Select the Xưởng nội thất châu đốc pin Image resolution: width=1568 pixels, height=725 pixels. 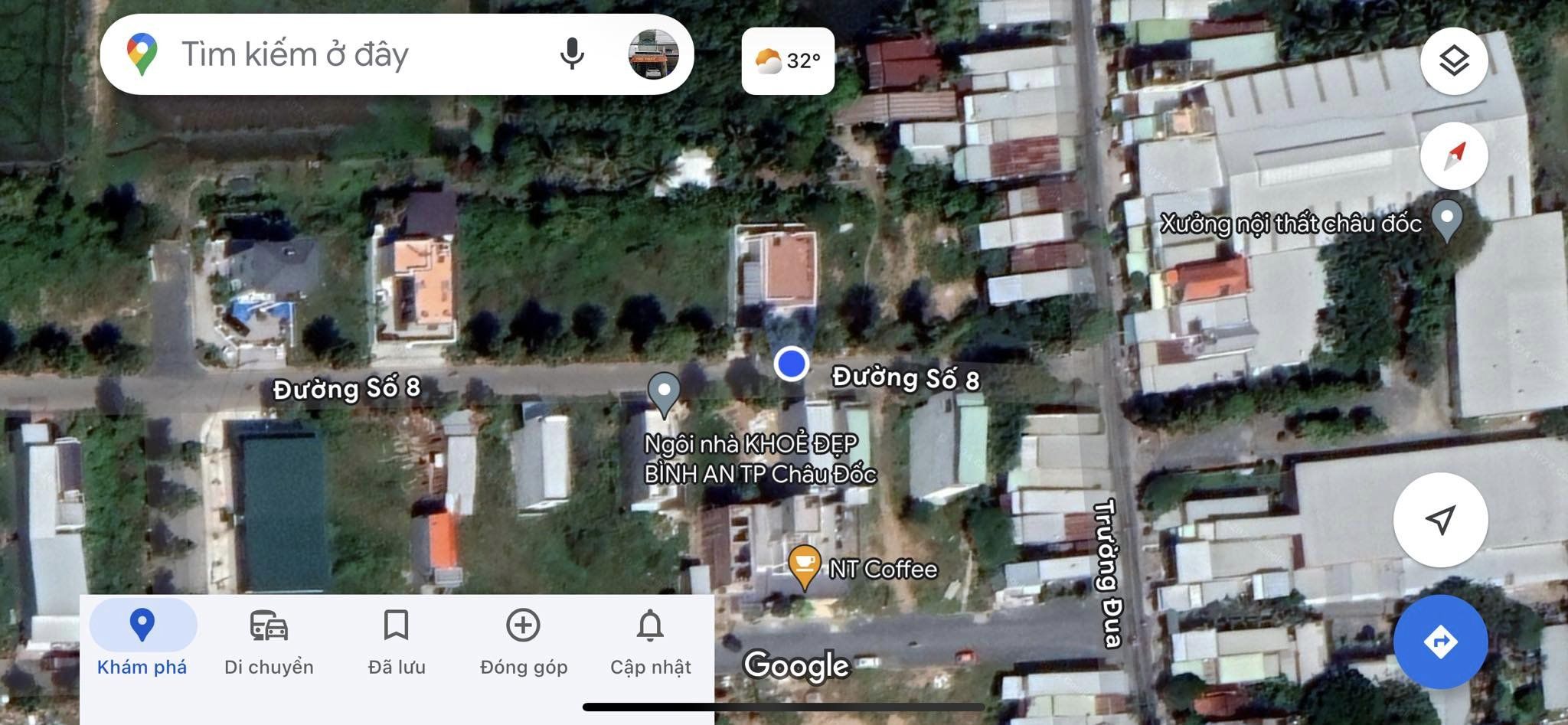pyautogui.click(x=1446, y=219)
